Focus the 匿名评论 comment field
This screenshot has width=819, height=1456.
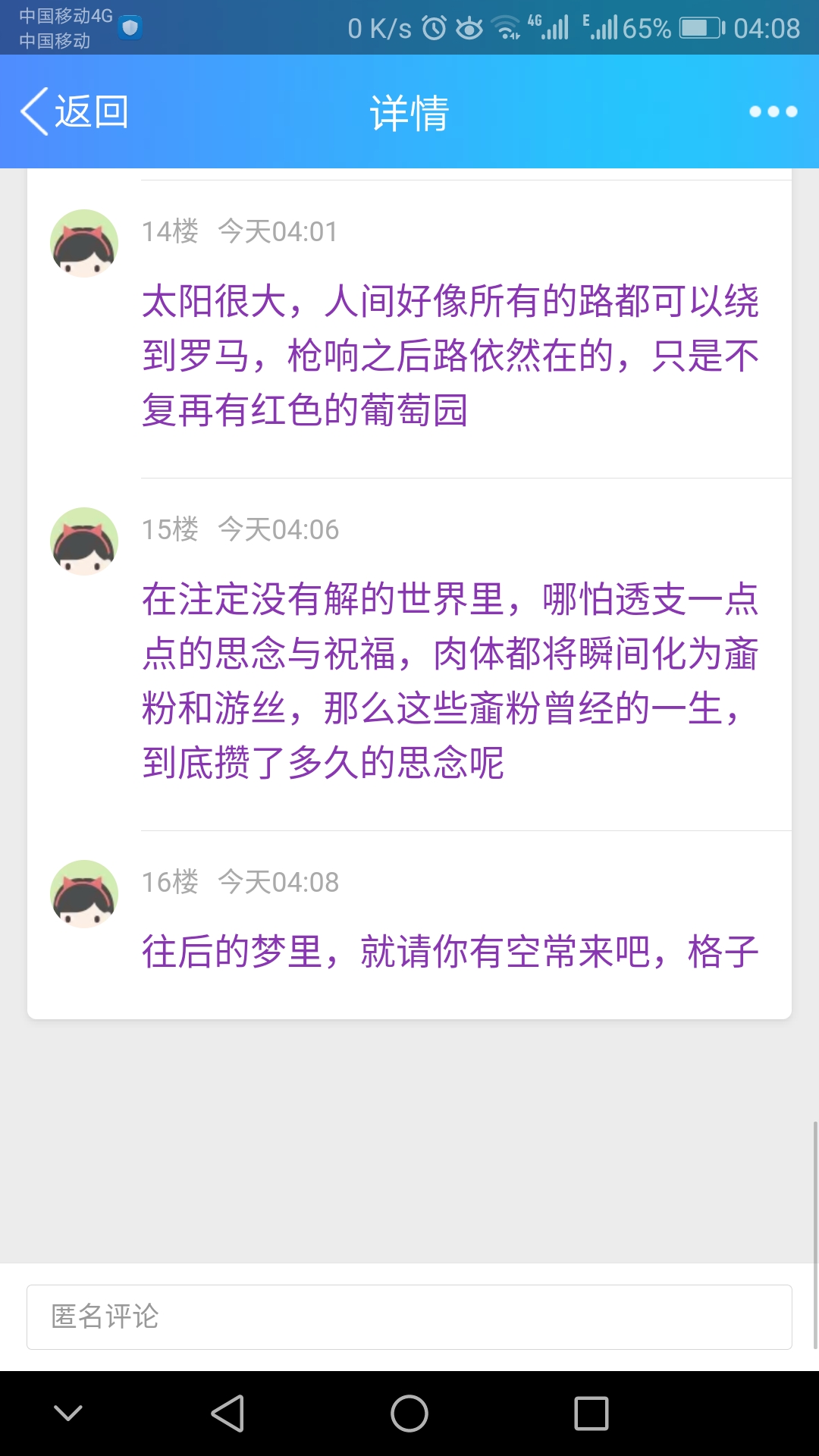(409, 1317)
